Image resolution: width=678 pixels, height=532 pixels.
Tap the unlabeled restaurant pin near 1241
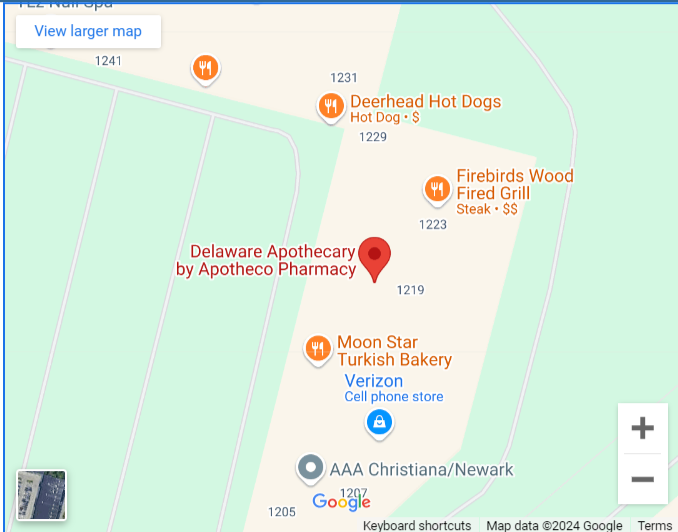point(205,68)
